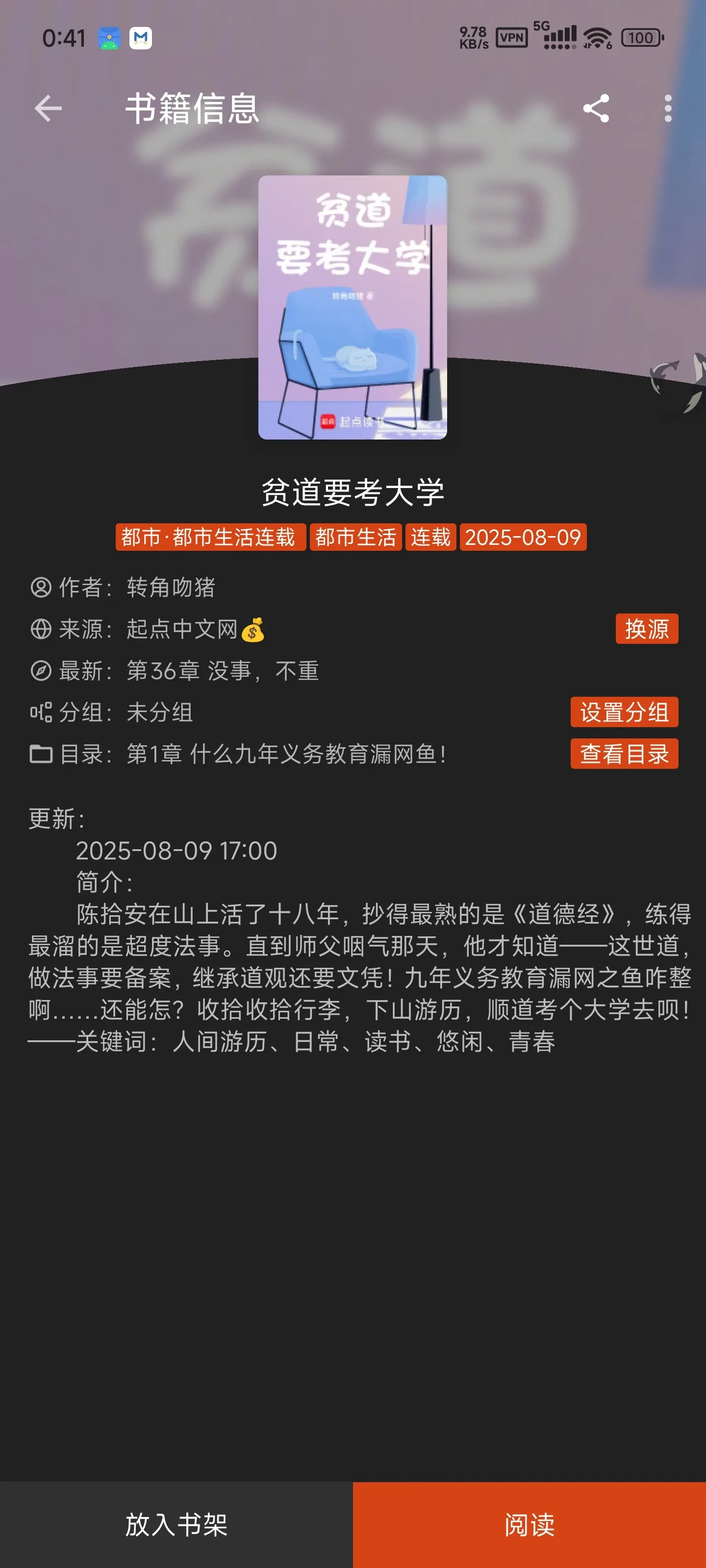
Task: Tap the 贫道要考大学 cover image
Action: [x=353, y=307]
